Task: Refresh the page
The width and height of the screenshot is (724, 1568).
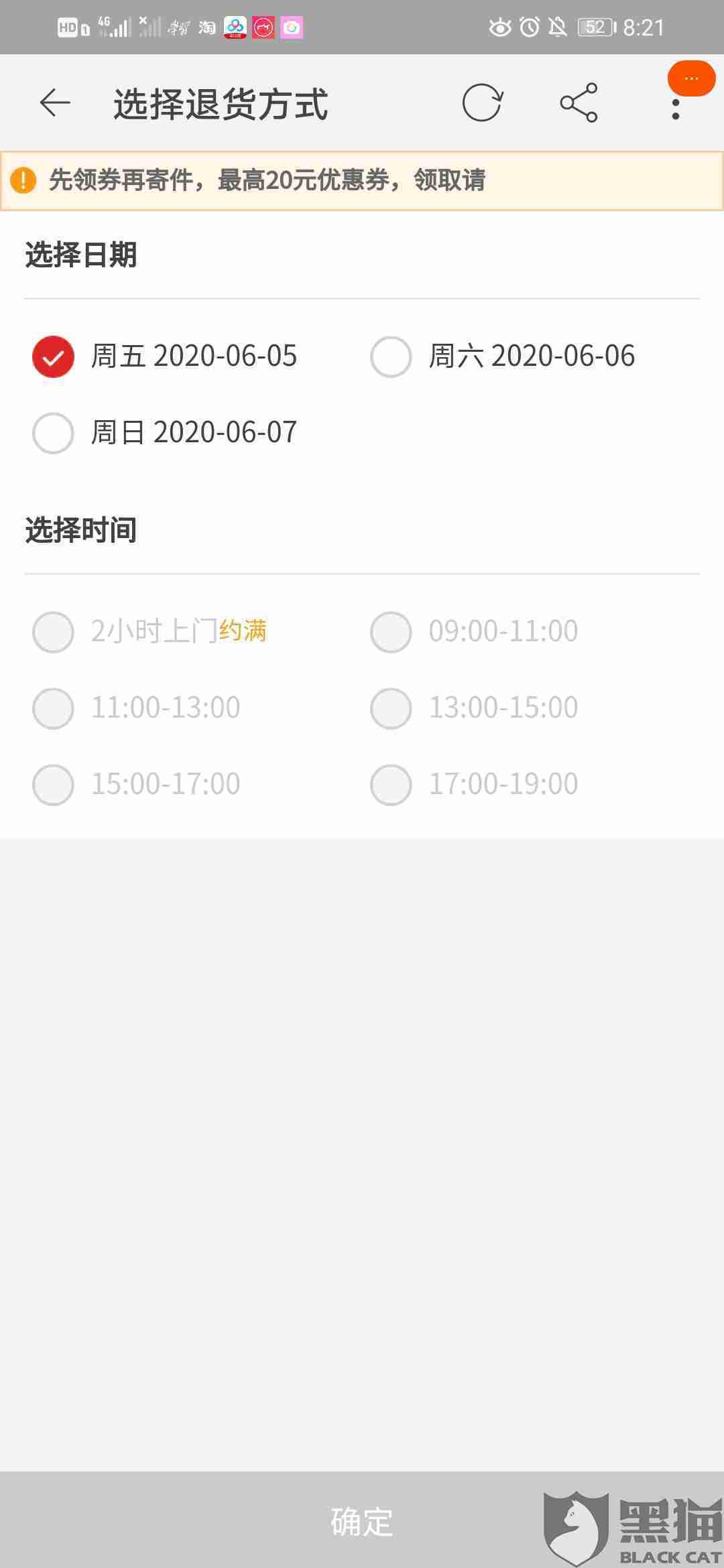Action: (482, 103)
